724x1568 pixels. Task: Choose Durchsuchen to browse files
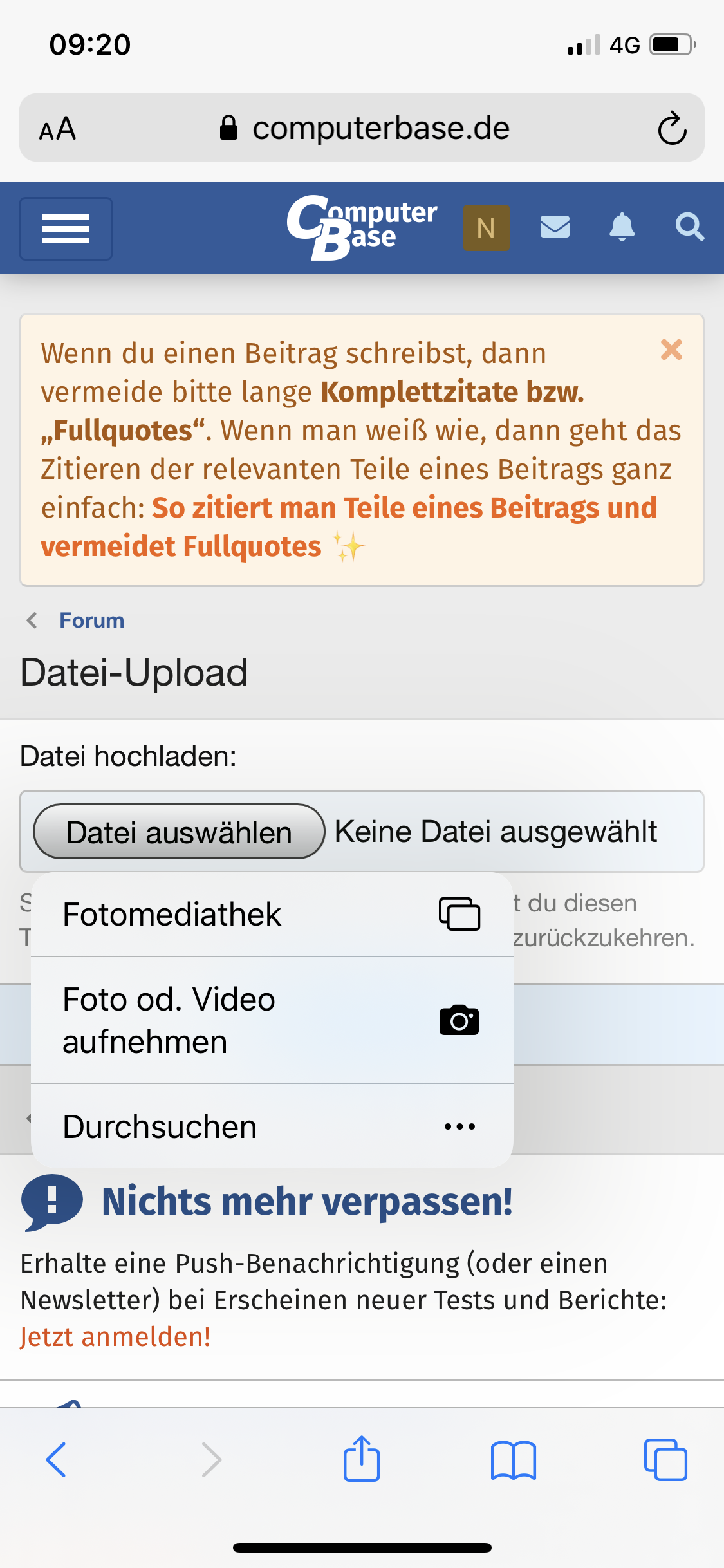(x=272, y=1126)
